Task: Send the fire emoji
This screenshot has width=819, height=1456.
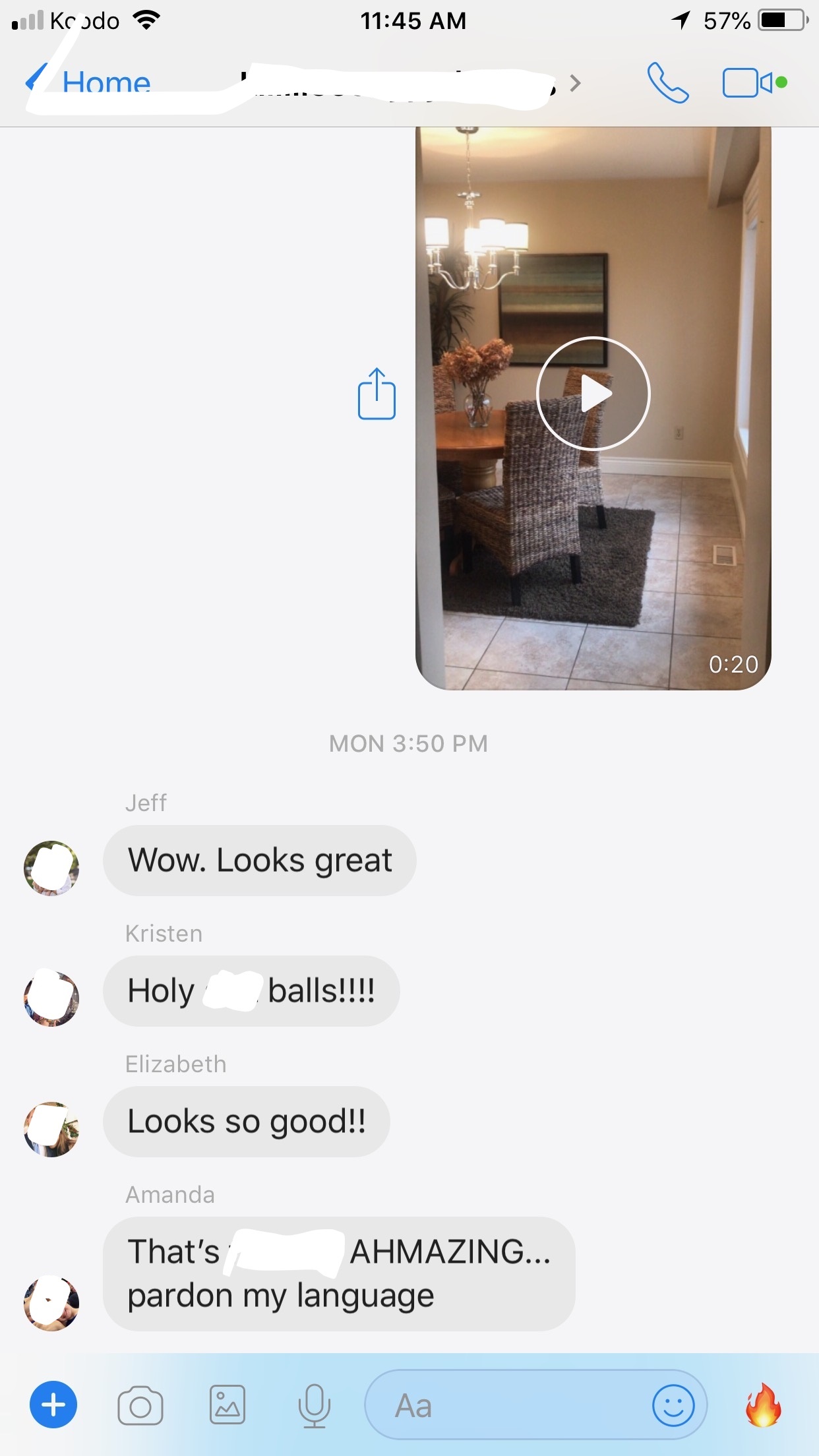Action: click(764, 1405)
